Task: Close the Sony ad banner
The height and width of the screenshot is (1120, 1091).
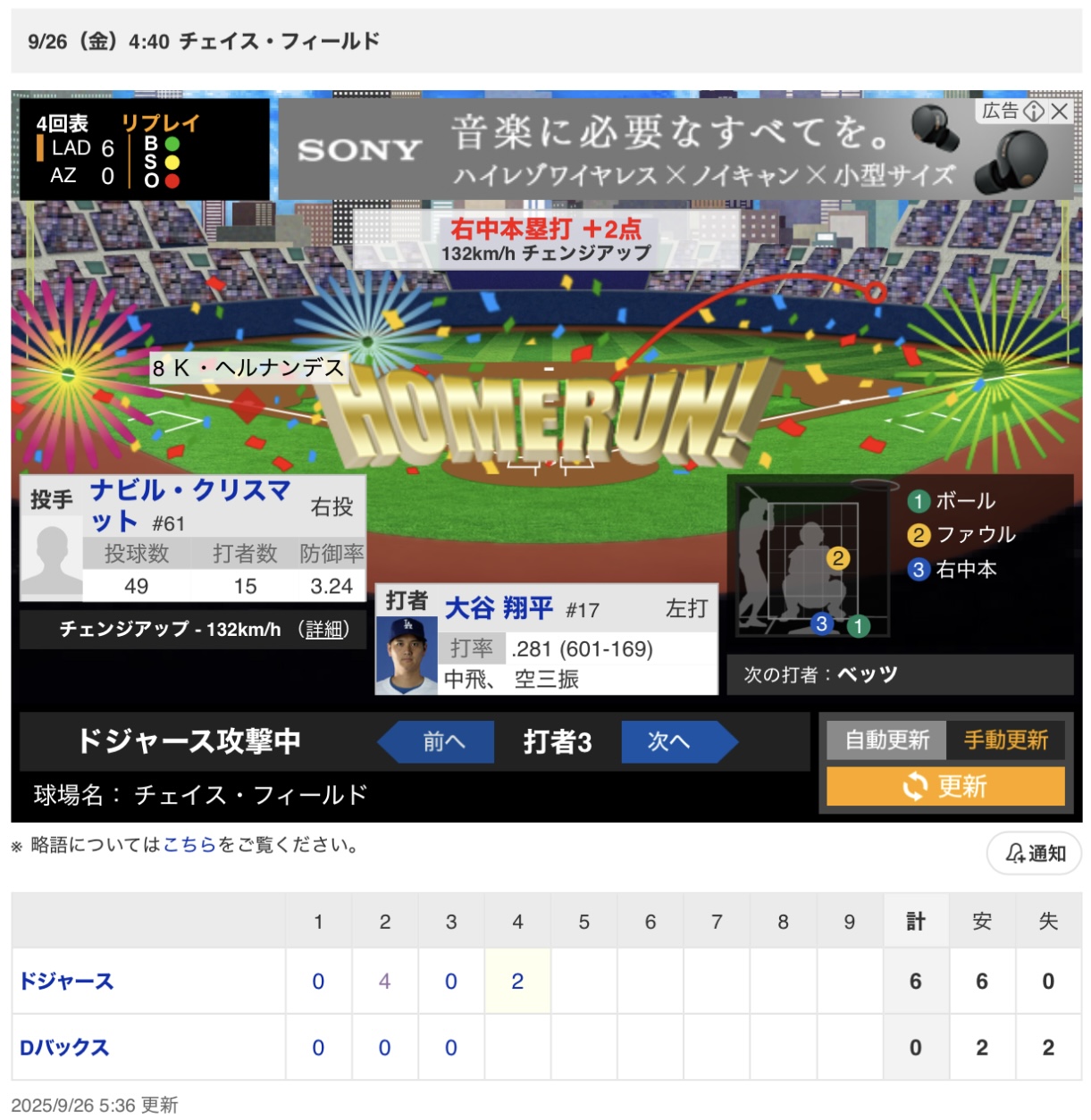Action: 1060,112
